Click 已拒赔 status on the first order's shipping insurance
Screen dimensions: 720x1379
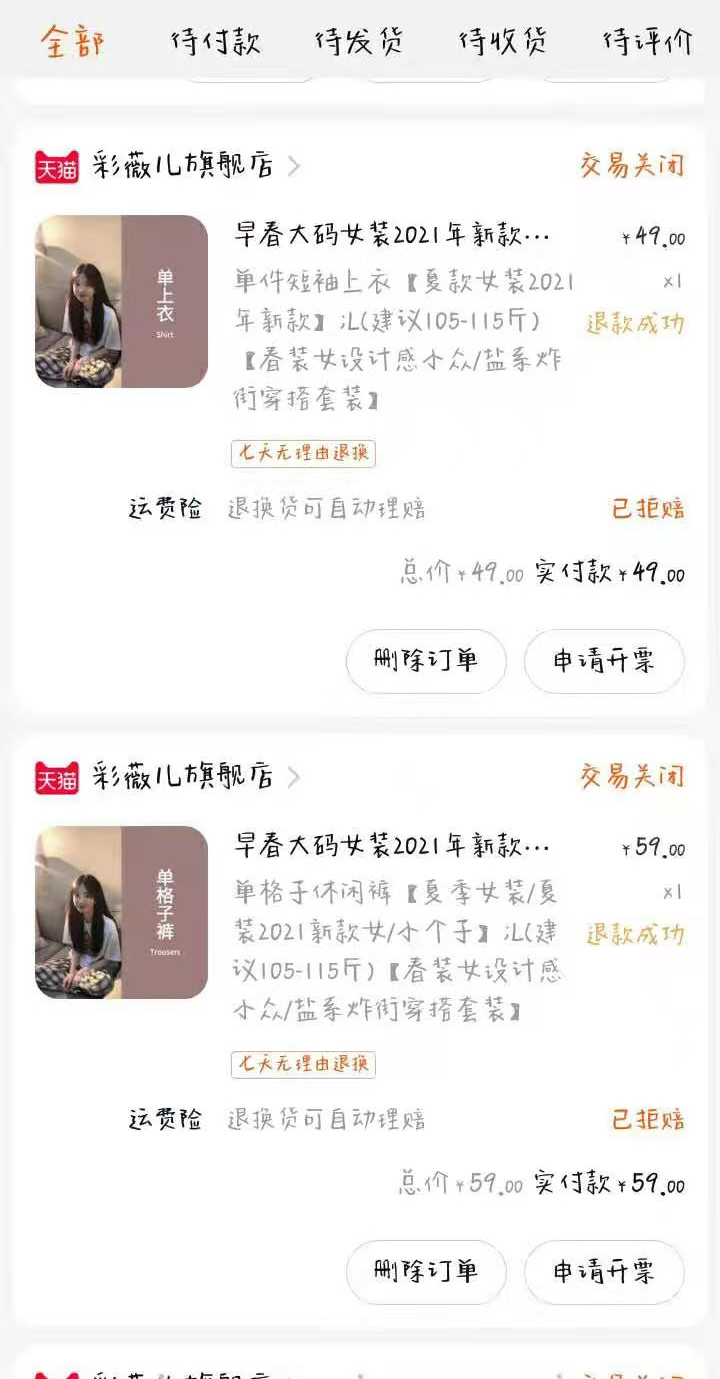pos(647,509)
